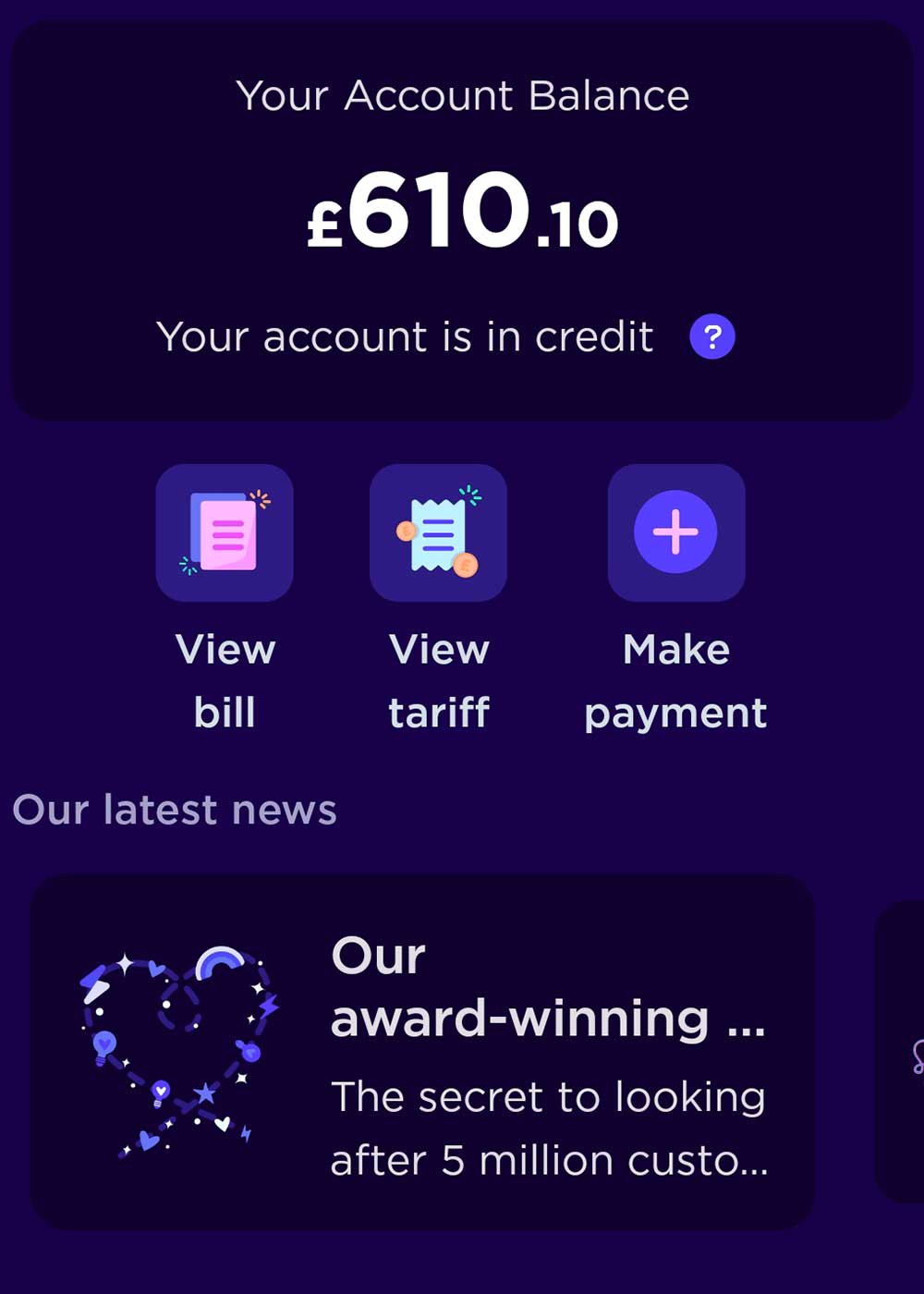Open the award-winning news card
This screenshot has width=924, height=1294.
(x=422, y=1052)
